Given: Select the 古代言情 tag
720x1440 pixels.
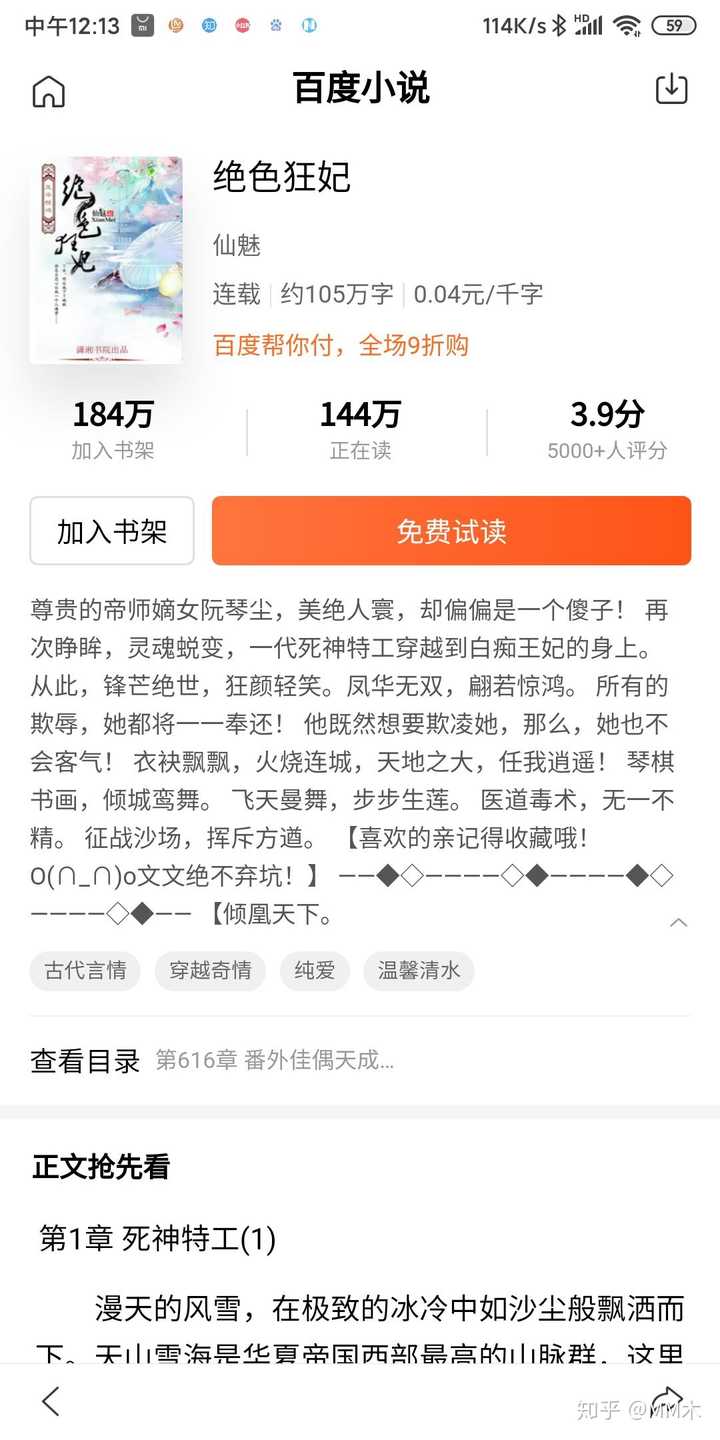Looking at the screenshot, I should pos(85,970).
